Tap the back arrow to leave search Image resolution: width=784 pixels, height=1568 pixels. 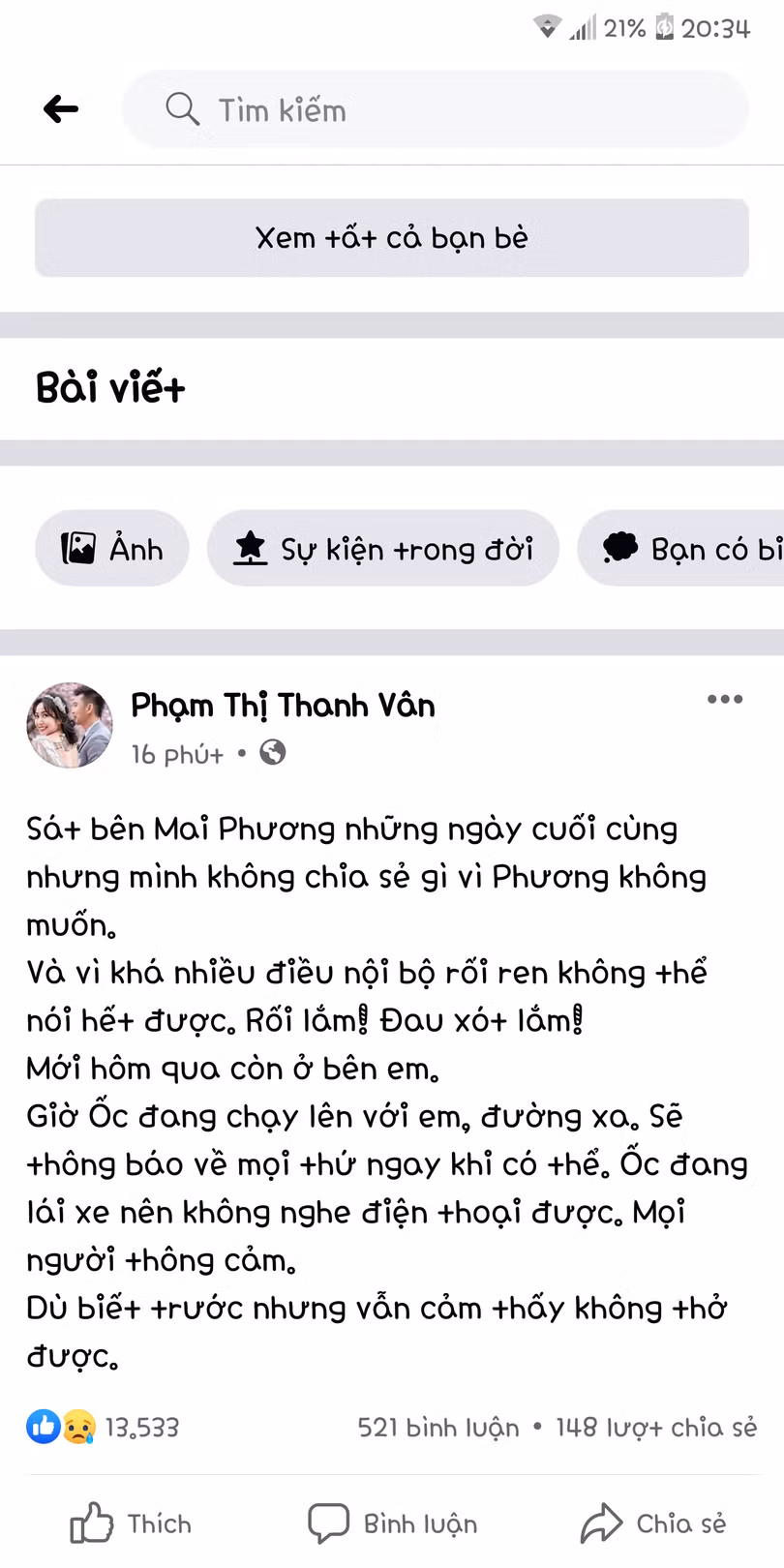pos(60,108)
